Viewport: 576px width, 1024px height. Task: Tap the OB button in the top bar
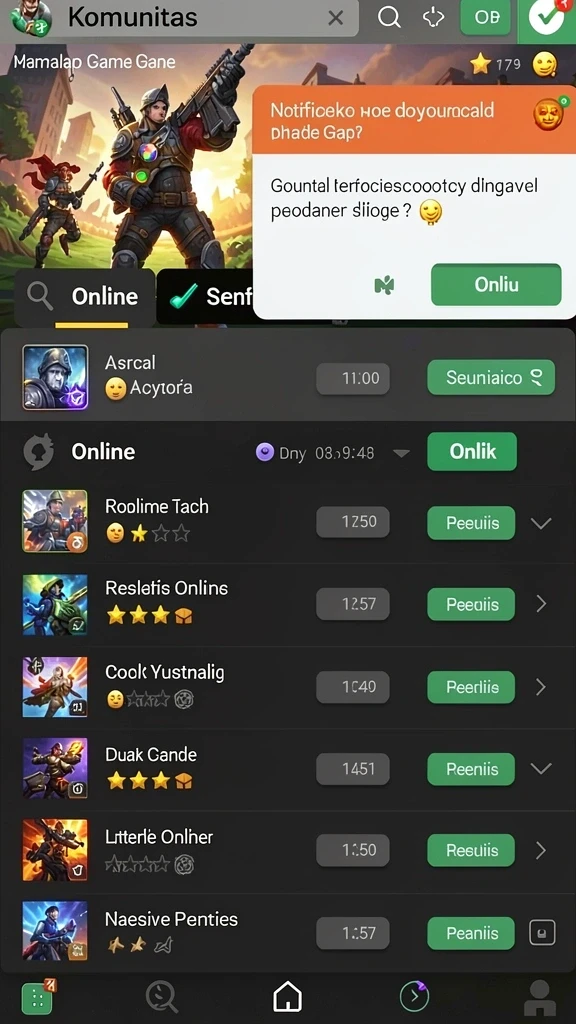(x=487, y=18)
